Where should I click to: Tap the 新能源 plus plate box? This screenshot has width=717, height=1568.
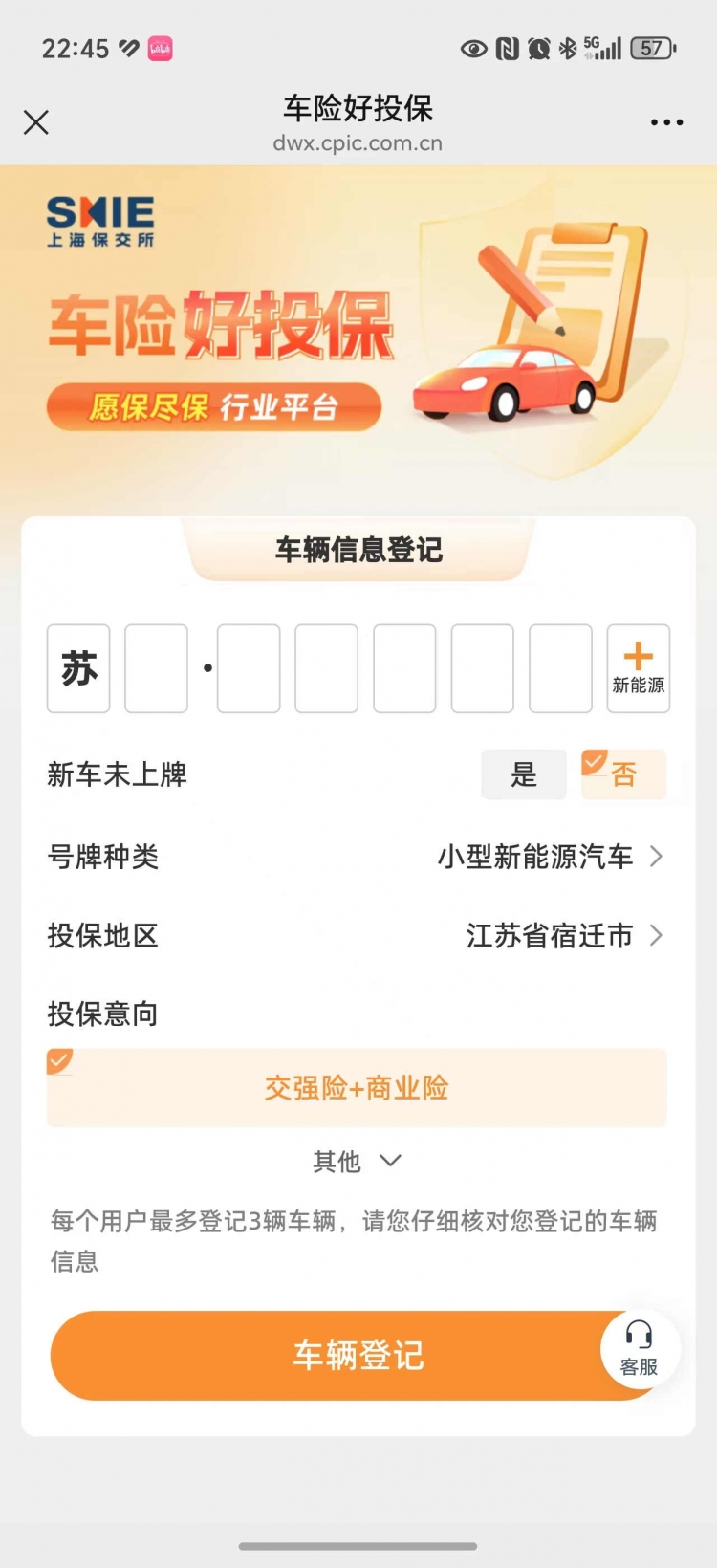(x=638, y=668)
